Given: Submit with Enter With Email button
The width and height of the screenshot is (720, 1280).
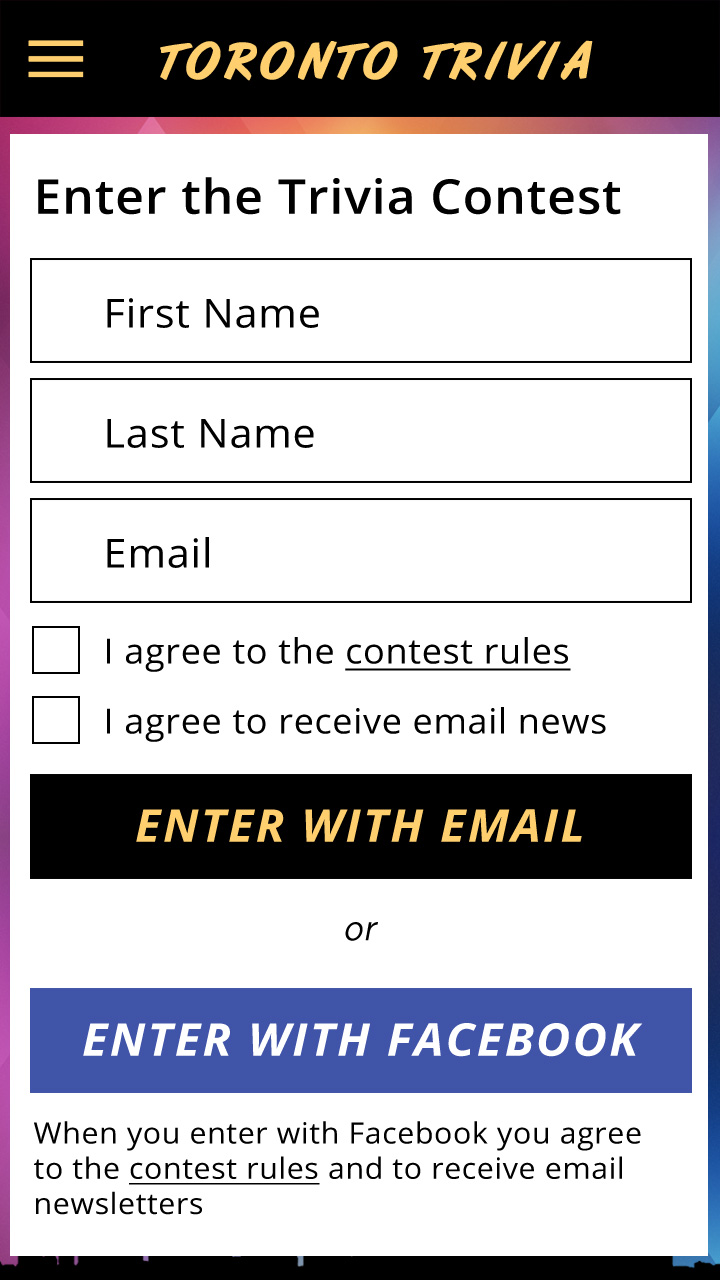Looking at the screenshot, I should [361, 827].
